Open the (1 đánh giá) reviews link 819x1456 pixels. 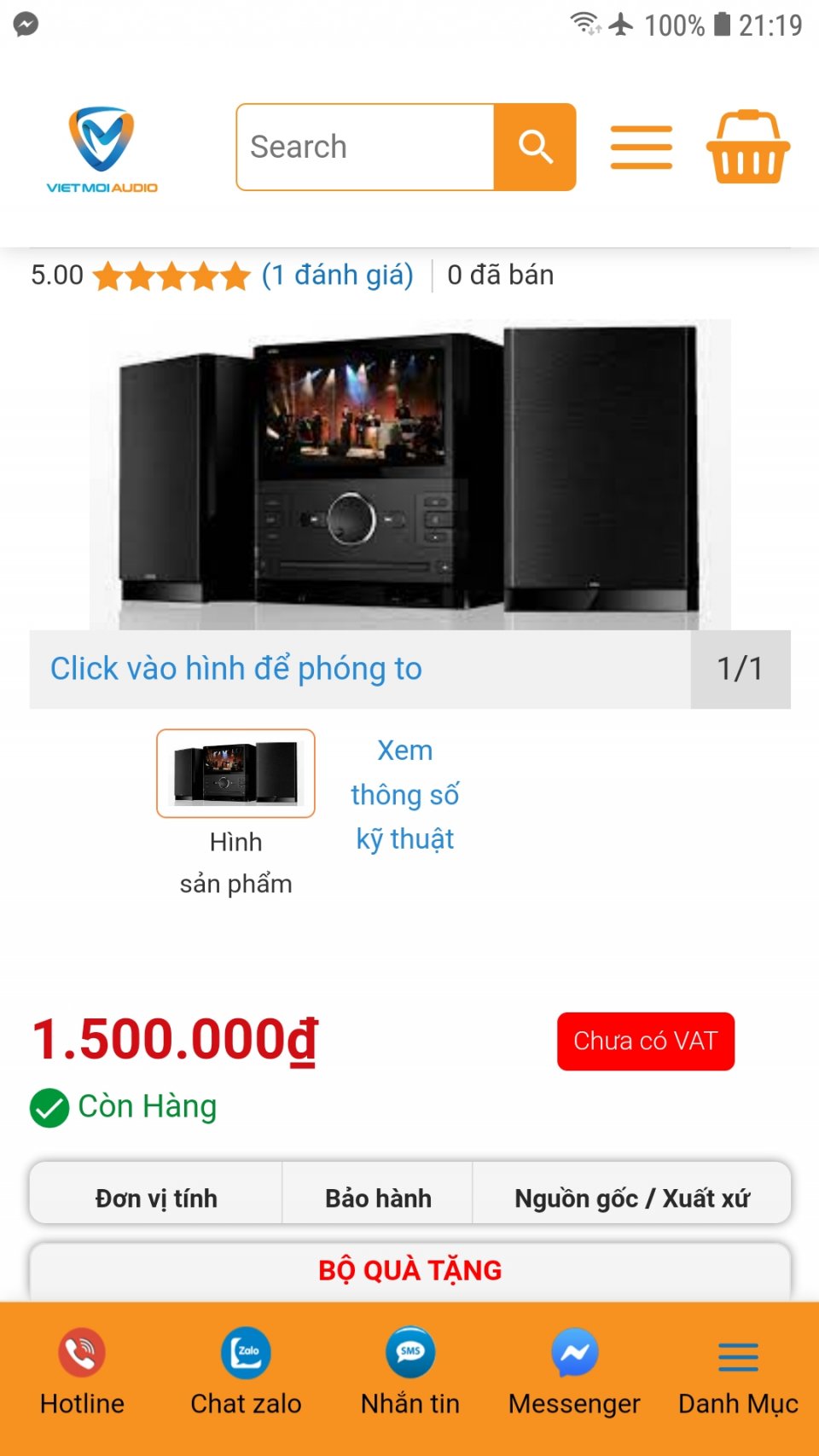pos(337,275)
